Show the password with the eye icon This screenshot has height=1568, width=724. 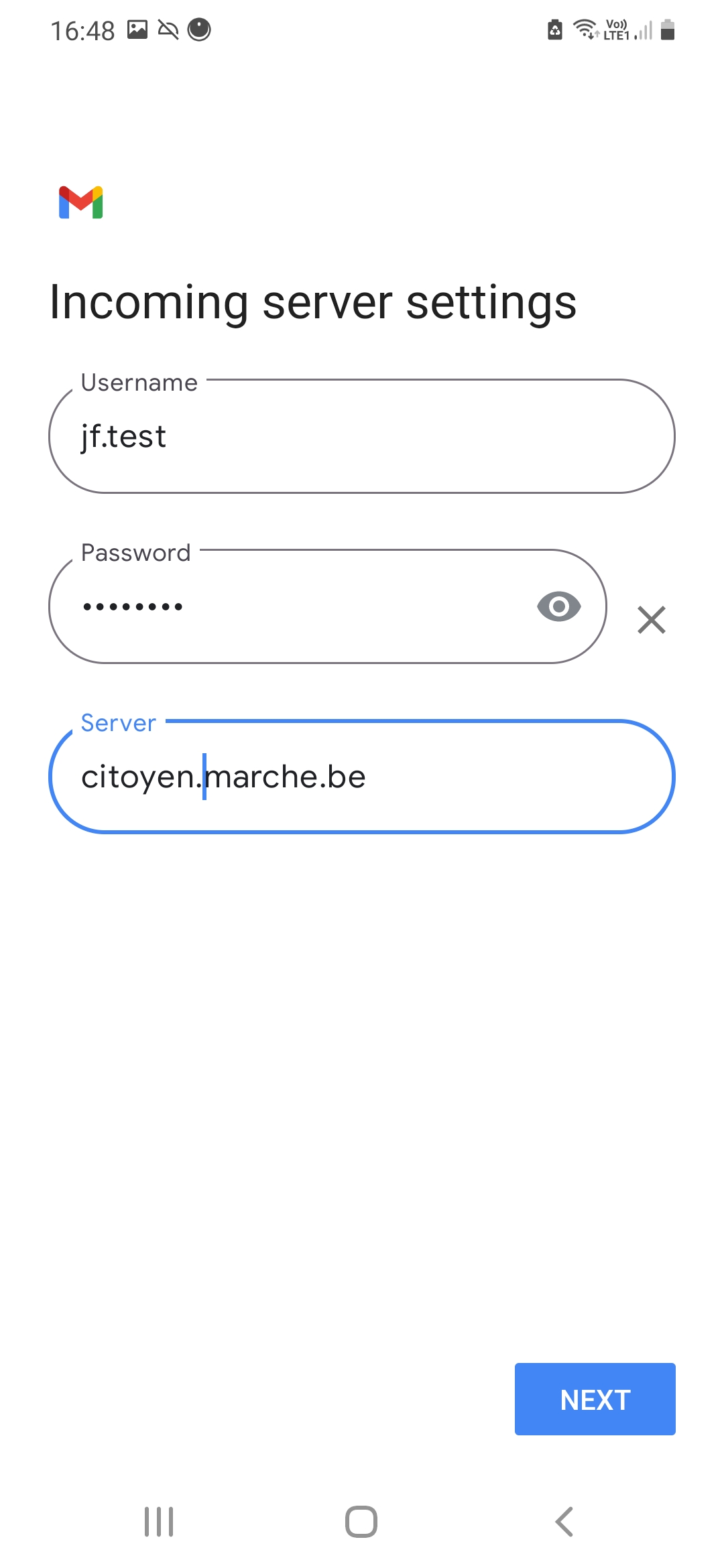[x=559, y=606]
